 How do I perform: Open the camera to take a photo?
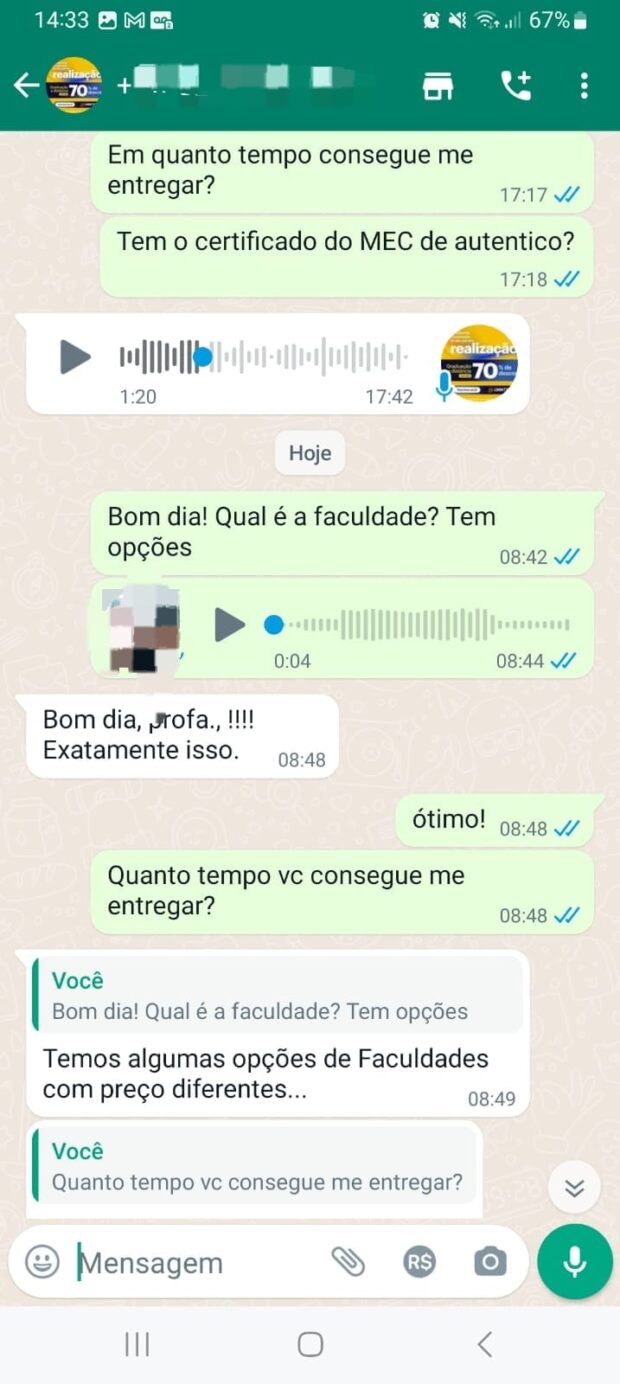tap(490, 1262)
